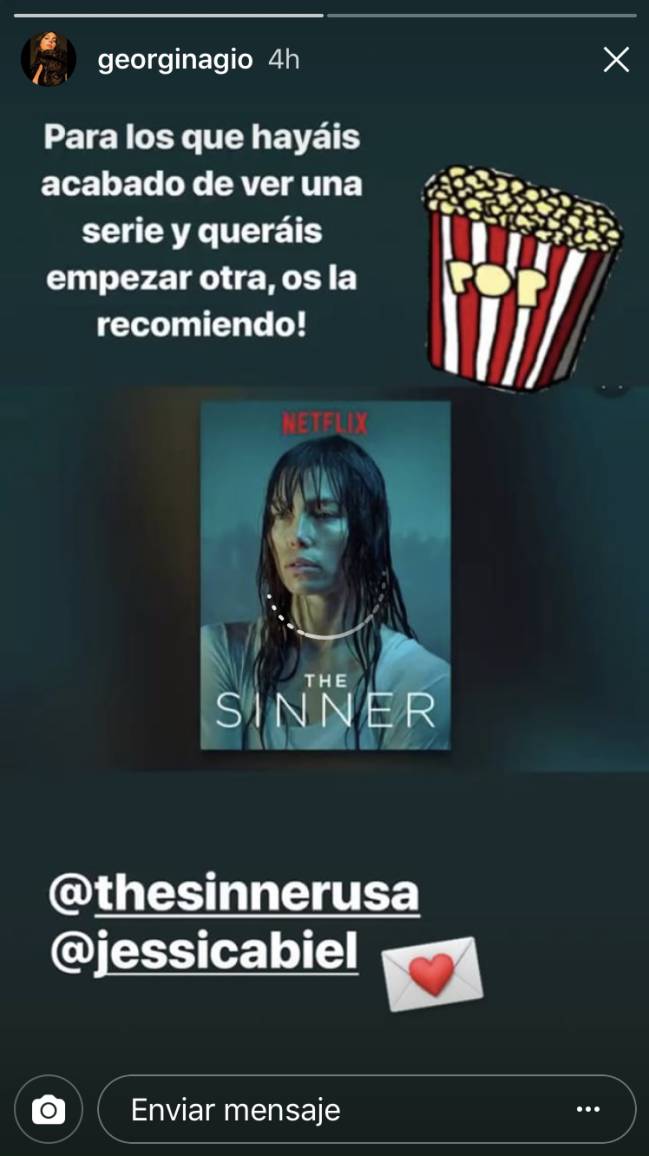Open the georginagio username
The height and width of the screenshot is (1156, 649).
[175, 60]
